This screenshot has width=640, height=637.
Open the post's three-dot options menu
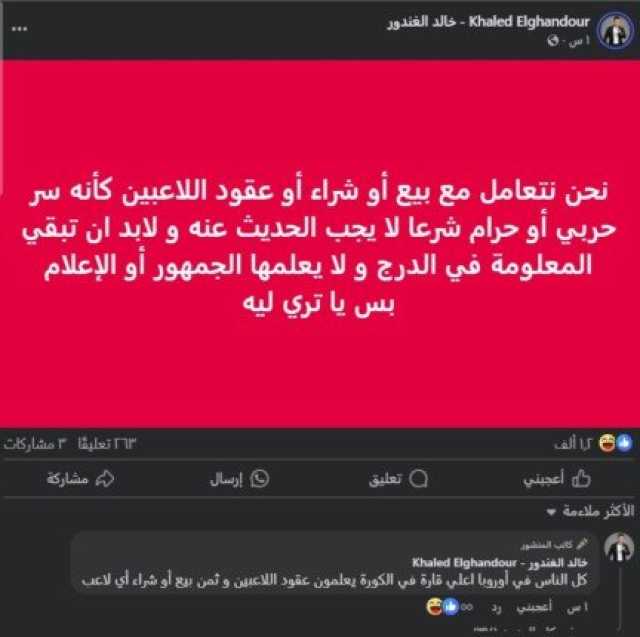pyautogui.click(x=20, y=28)
